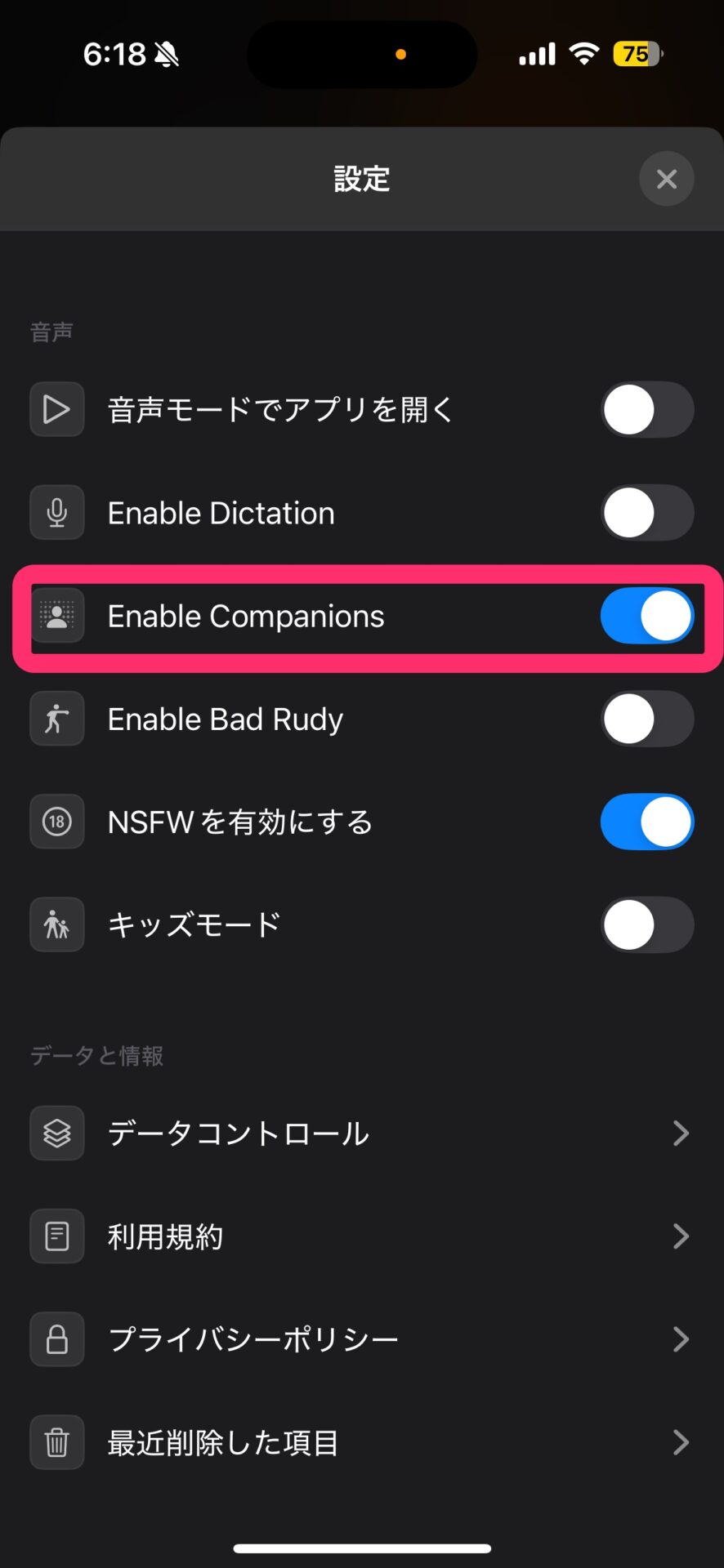Disable the Enable Companions switch
The image size is (724, 1568).
[x=647, y=616]
